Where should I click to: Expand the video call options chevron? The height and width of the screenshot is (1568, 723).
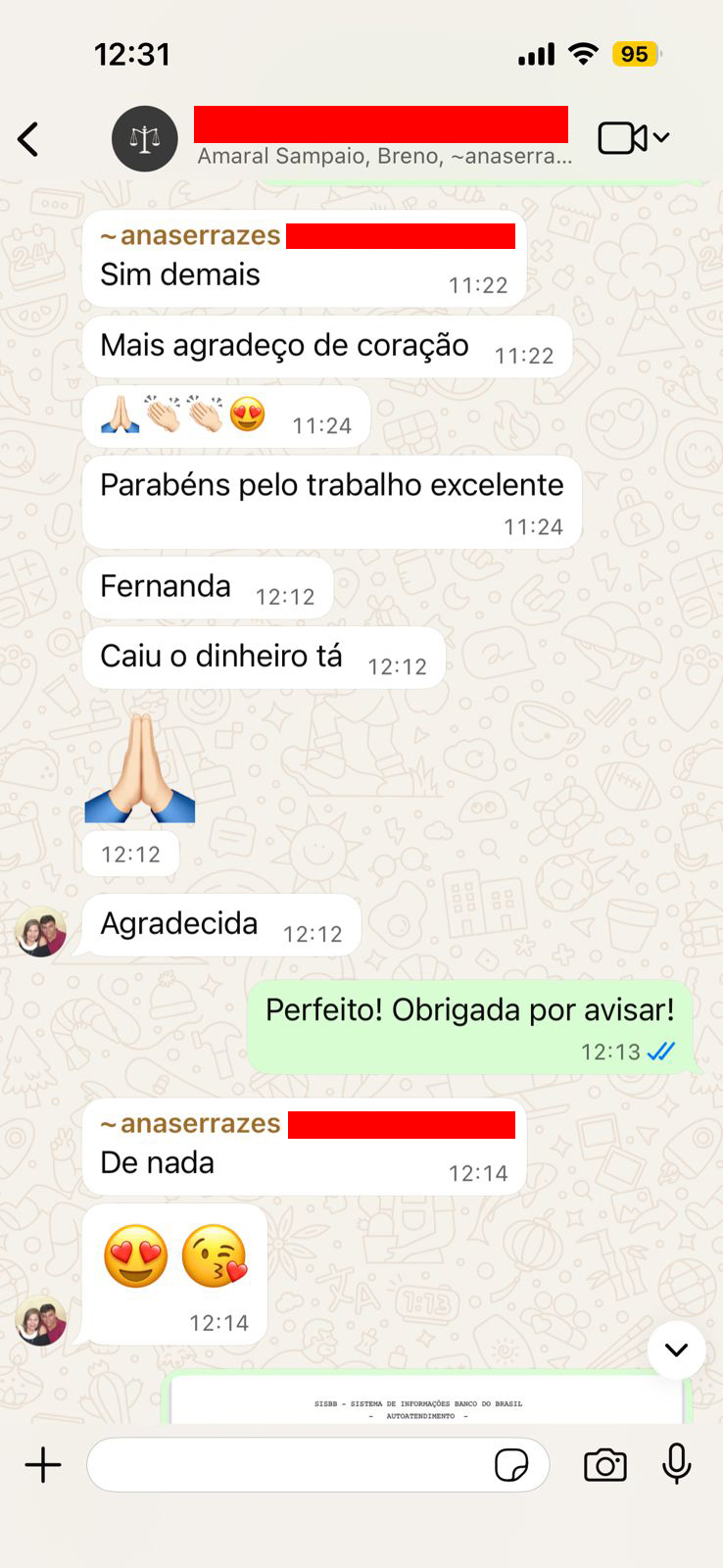(660, 140)
